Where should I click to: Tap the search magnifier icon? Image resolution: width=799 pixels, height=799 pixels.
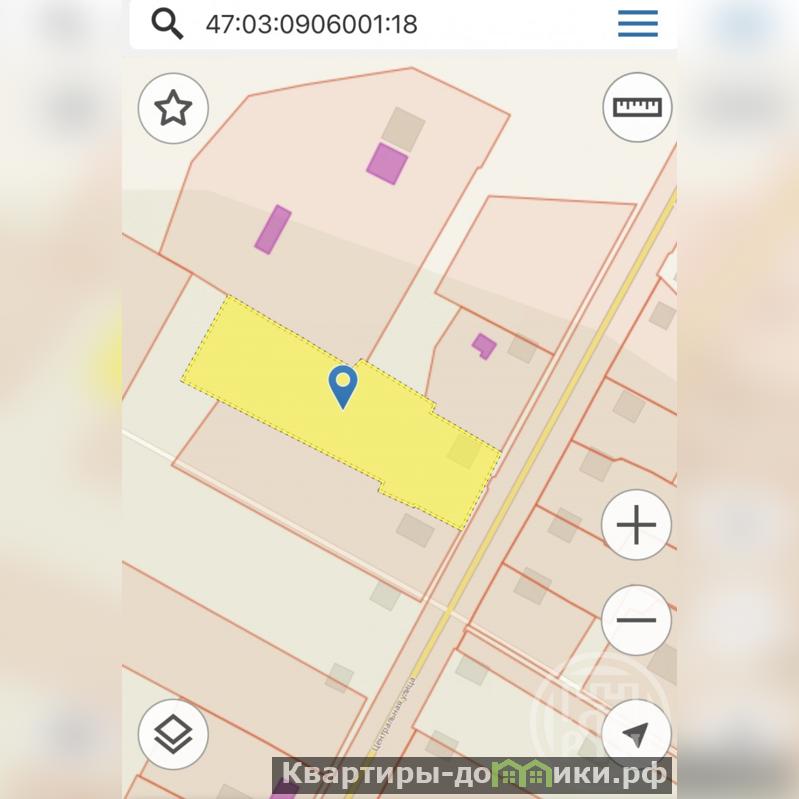coord(167,23)
